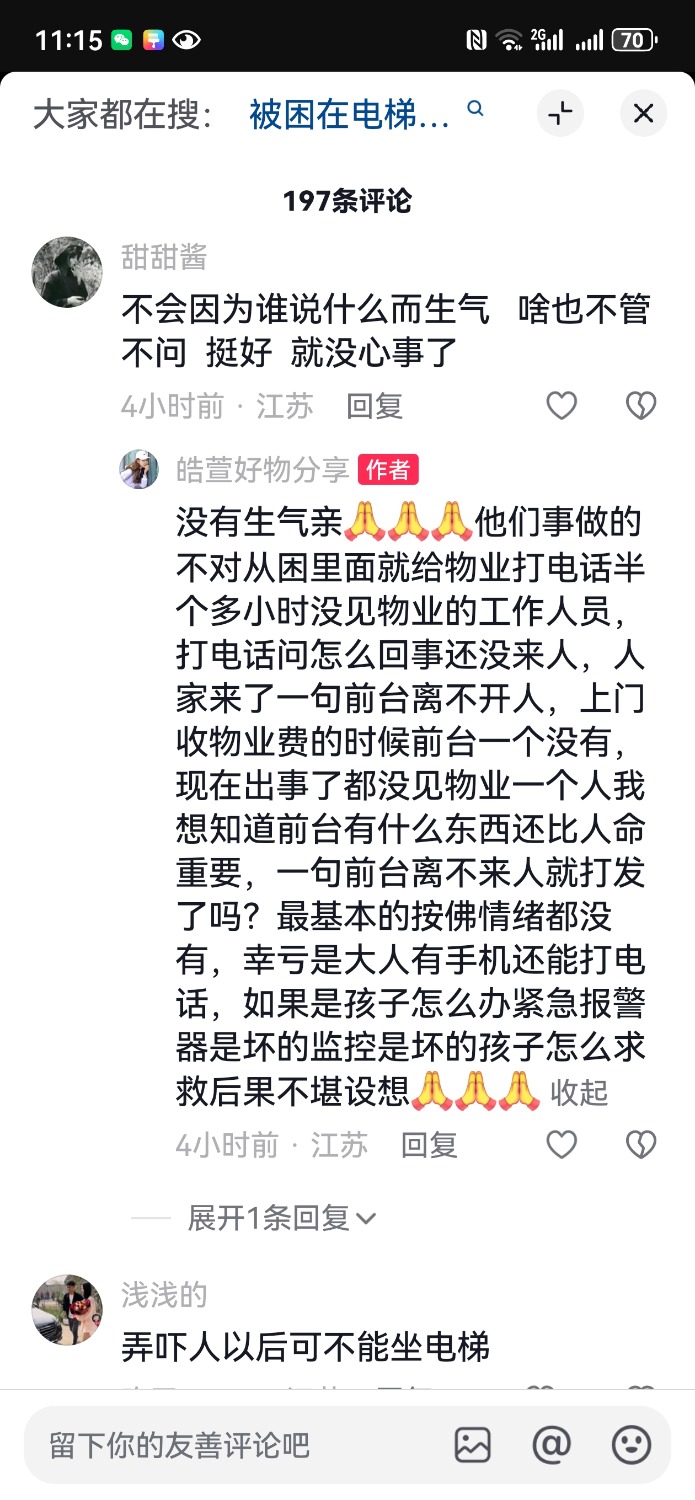Like 皓萱好物分享's reply

(561, 1144)
